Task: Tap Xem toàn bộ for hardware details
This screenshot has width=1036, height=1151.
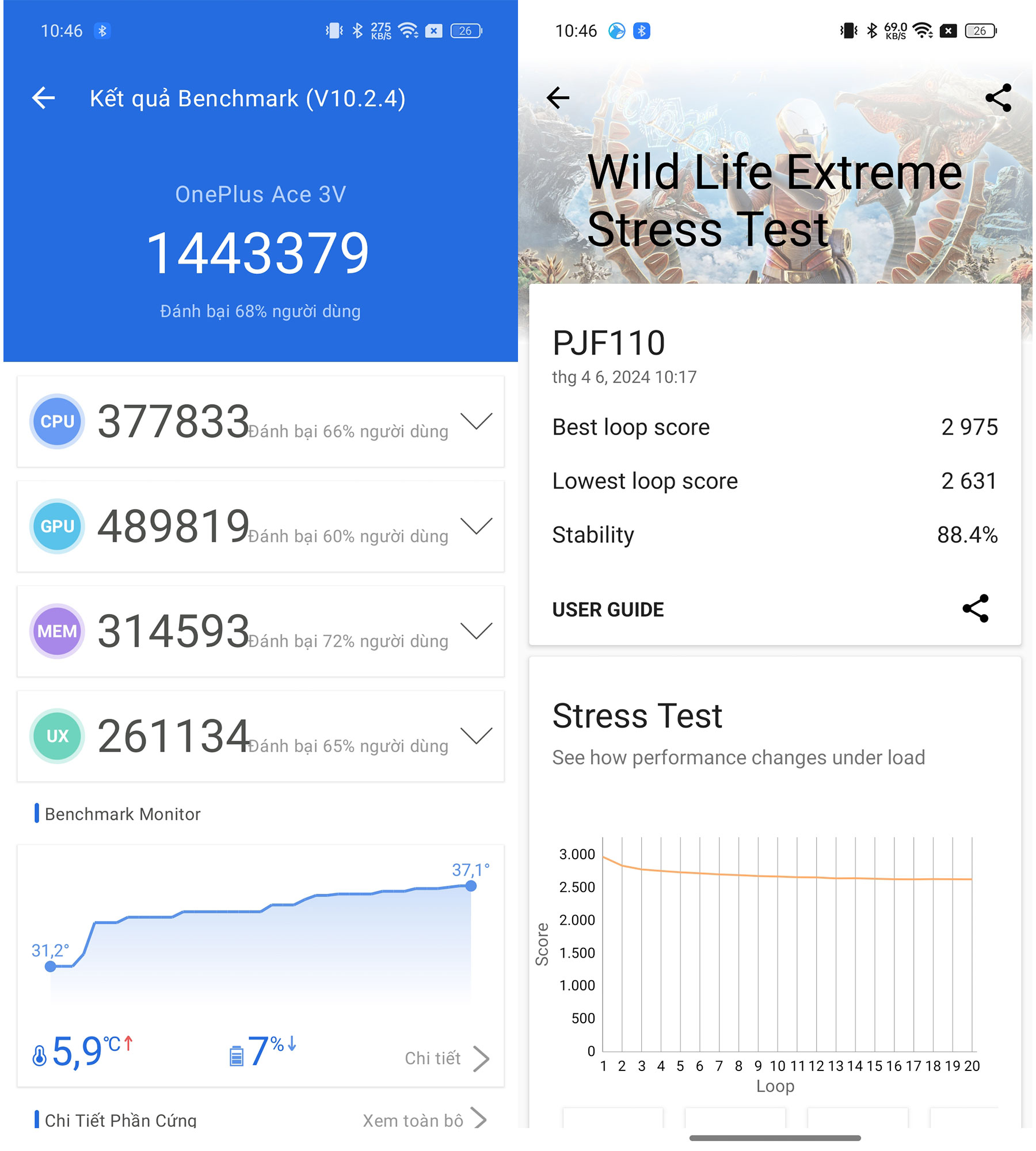Action: [425, 1120]
